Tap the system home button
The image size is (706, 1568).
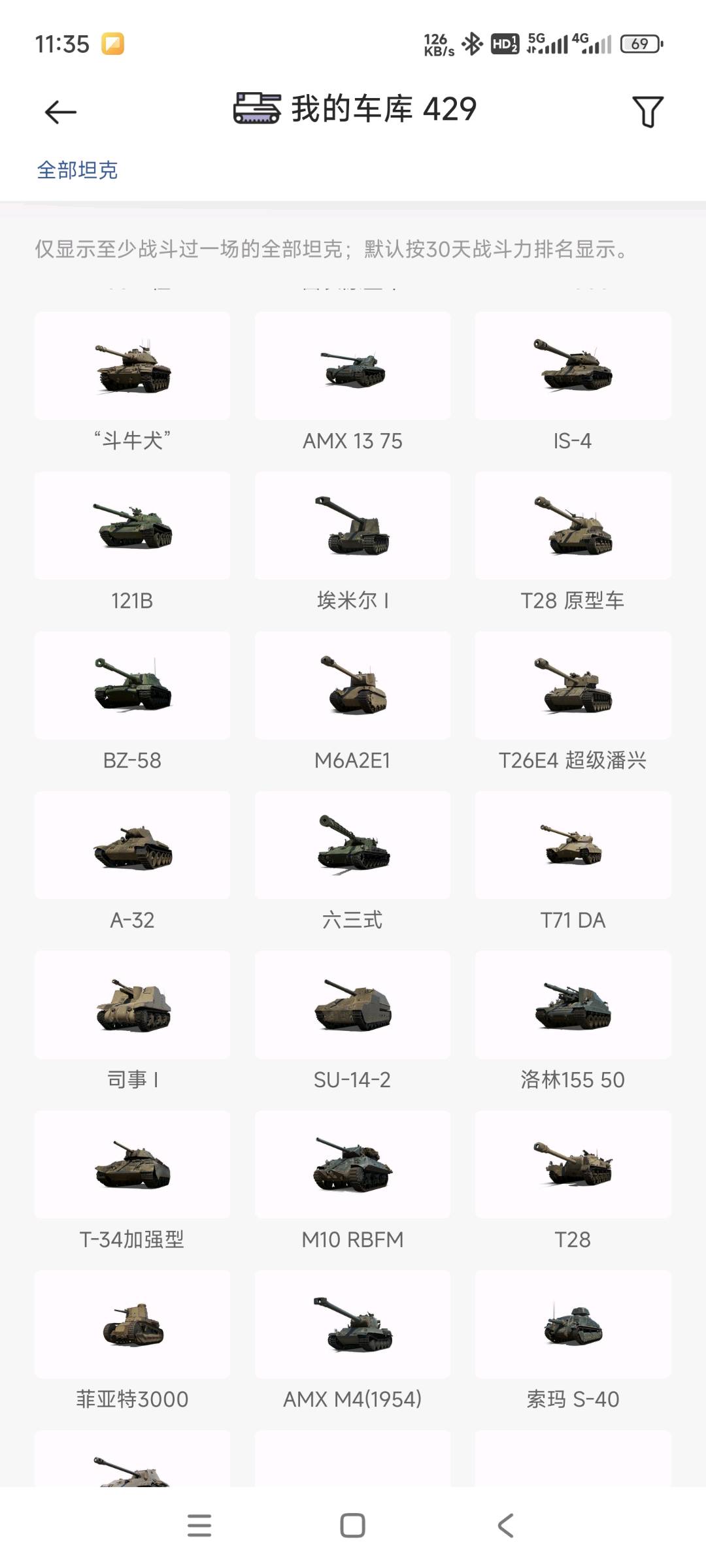[x=352, y=1526]
